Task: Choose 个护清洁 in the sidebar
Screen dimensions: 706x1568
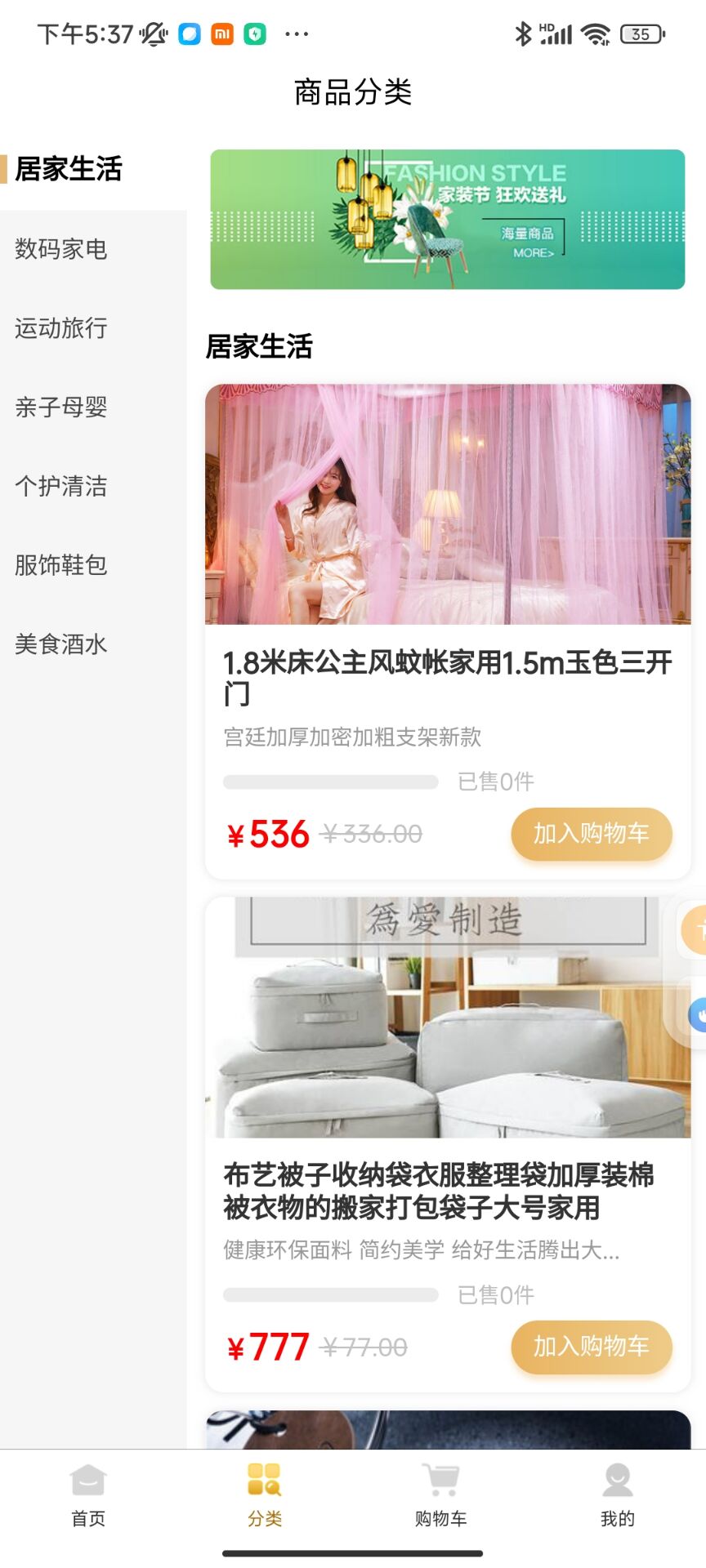Action: pos(61,486)
